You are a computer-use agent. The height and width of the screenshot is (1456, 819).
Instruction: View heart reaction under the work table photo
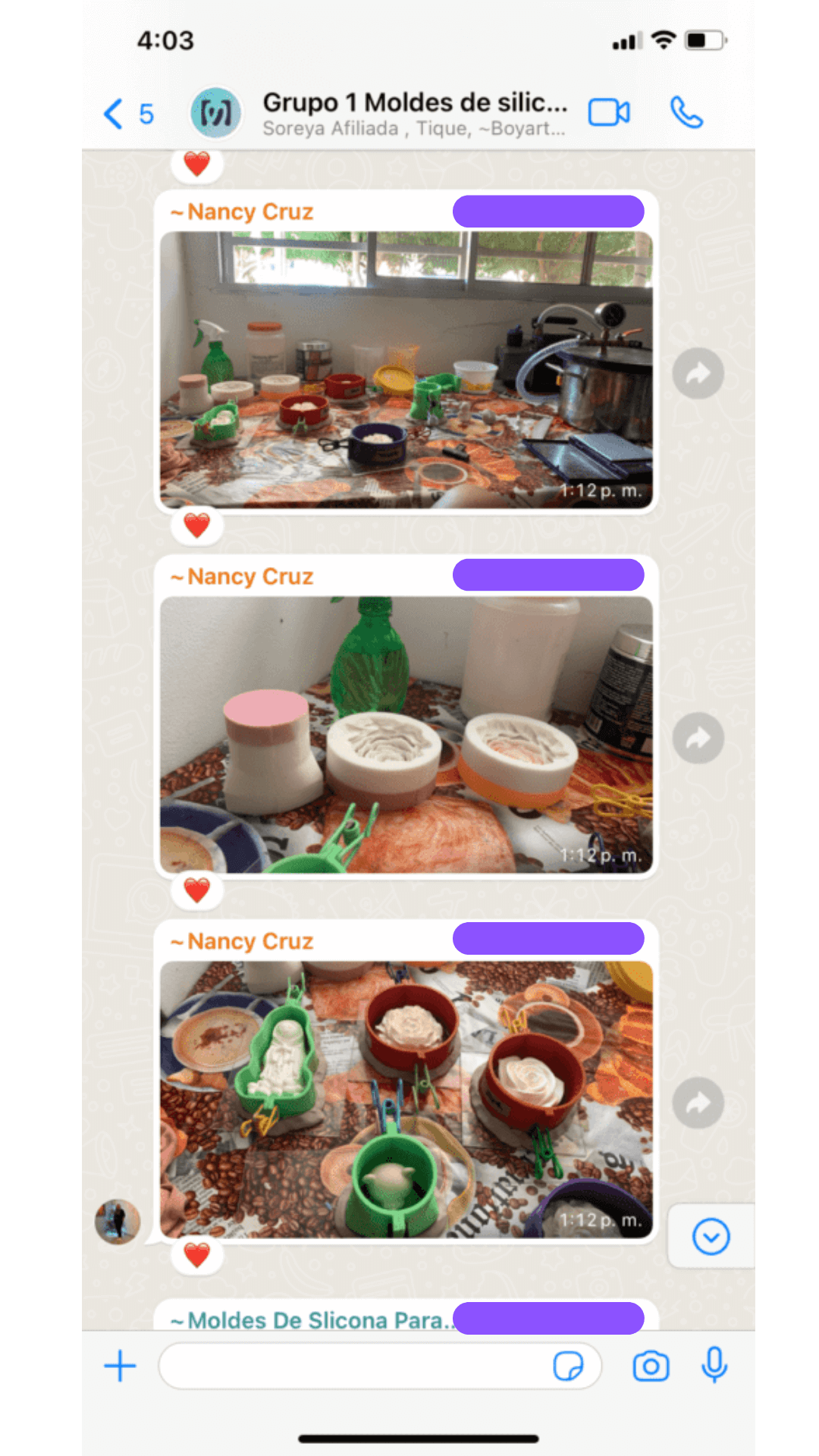(x=197, y=526)
